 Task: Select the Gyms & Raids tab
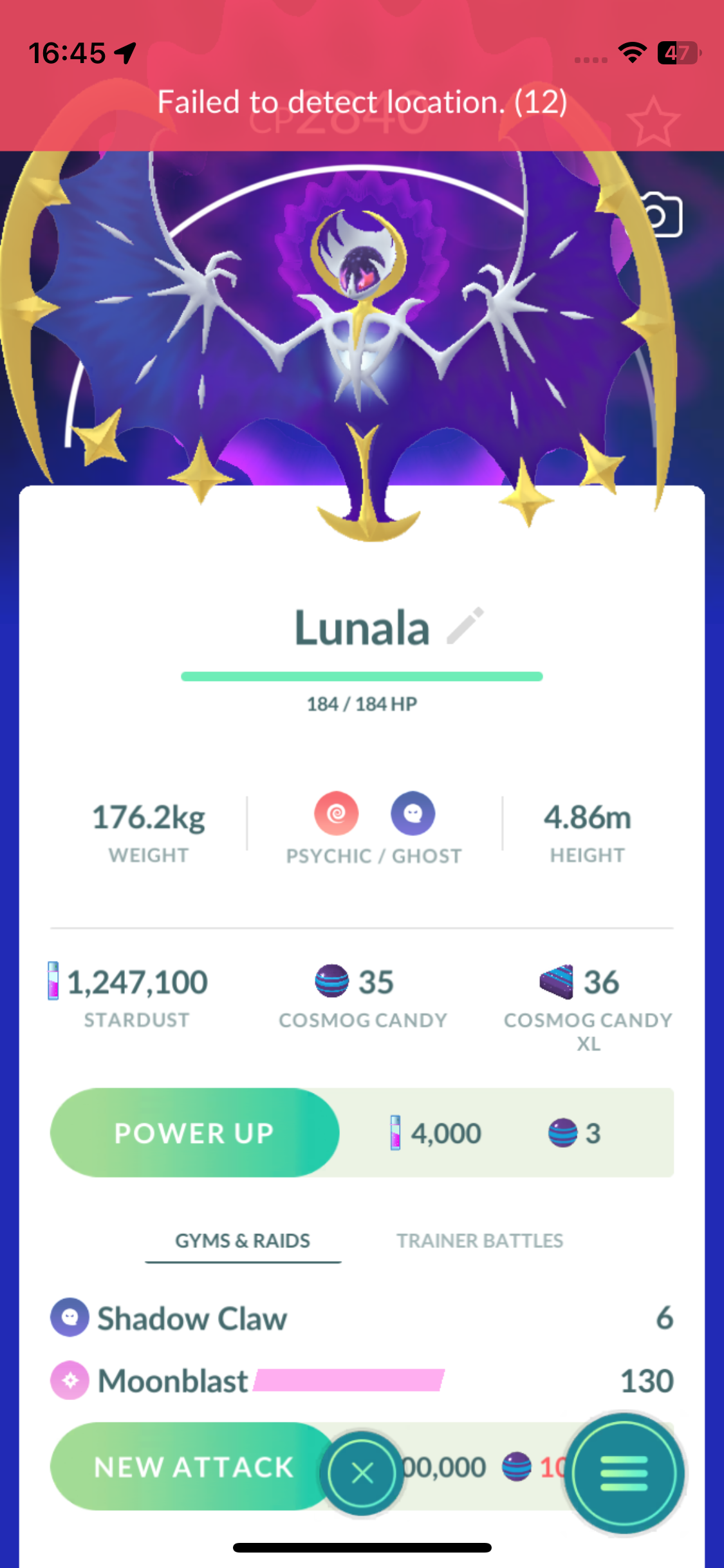click(x=243, y=1240)
